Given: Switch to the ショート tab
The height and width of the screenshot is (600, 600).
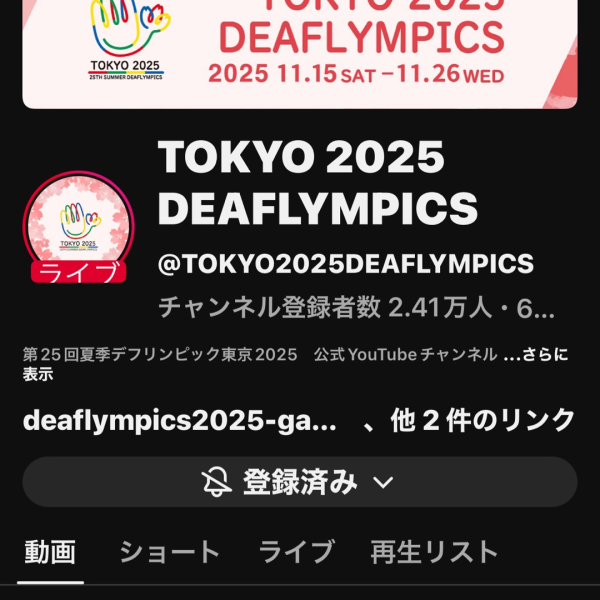Looking at the screenshot, I should point(169,552).
